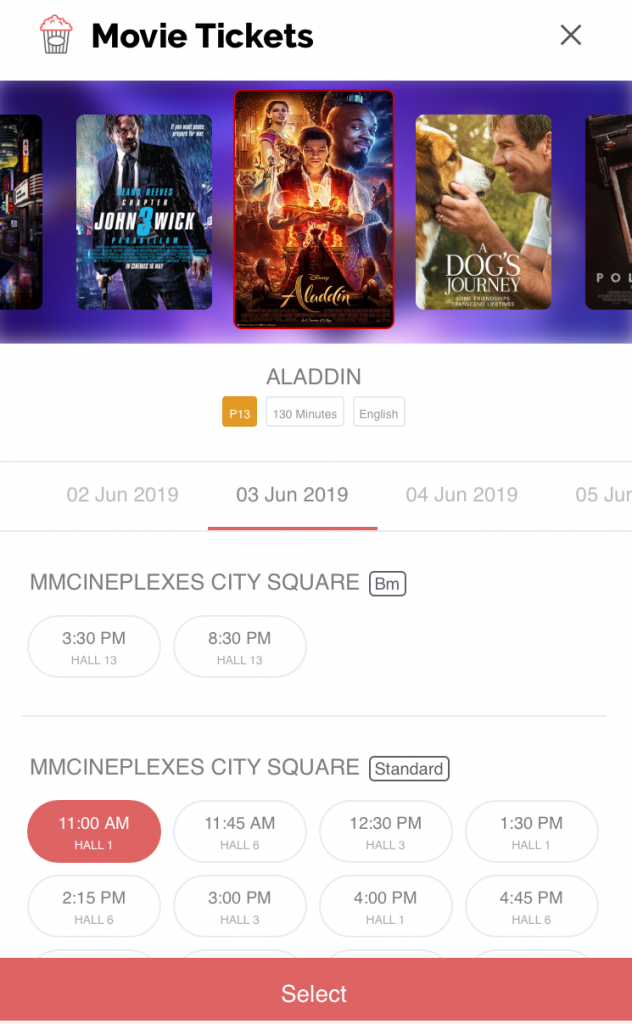Select the John Wick 3 poster
The image size is (632, 1024).
[x=144, y=212]
